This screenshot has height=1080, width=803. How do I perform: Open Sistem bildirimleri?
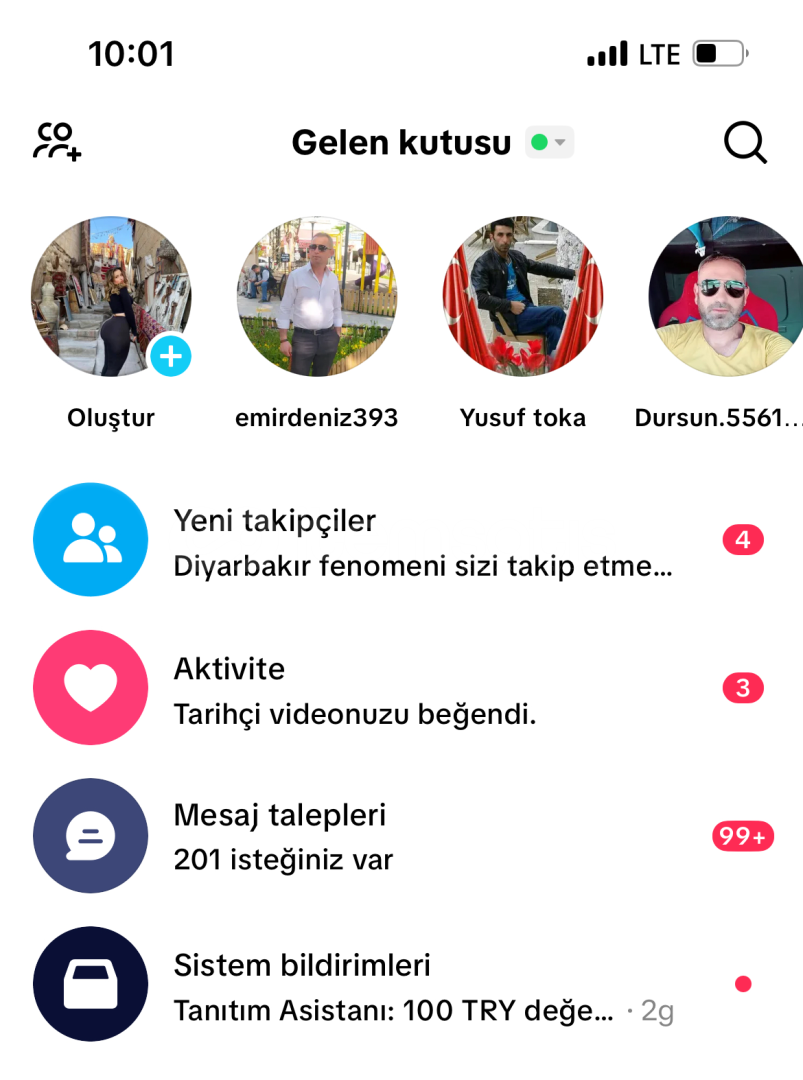click(x=400, y=984)
